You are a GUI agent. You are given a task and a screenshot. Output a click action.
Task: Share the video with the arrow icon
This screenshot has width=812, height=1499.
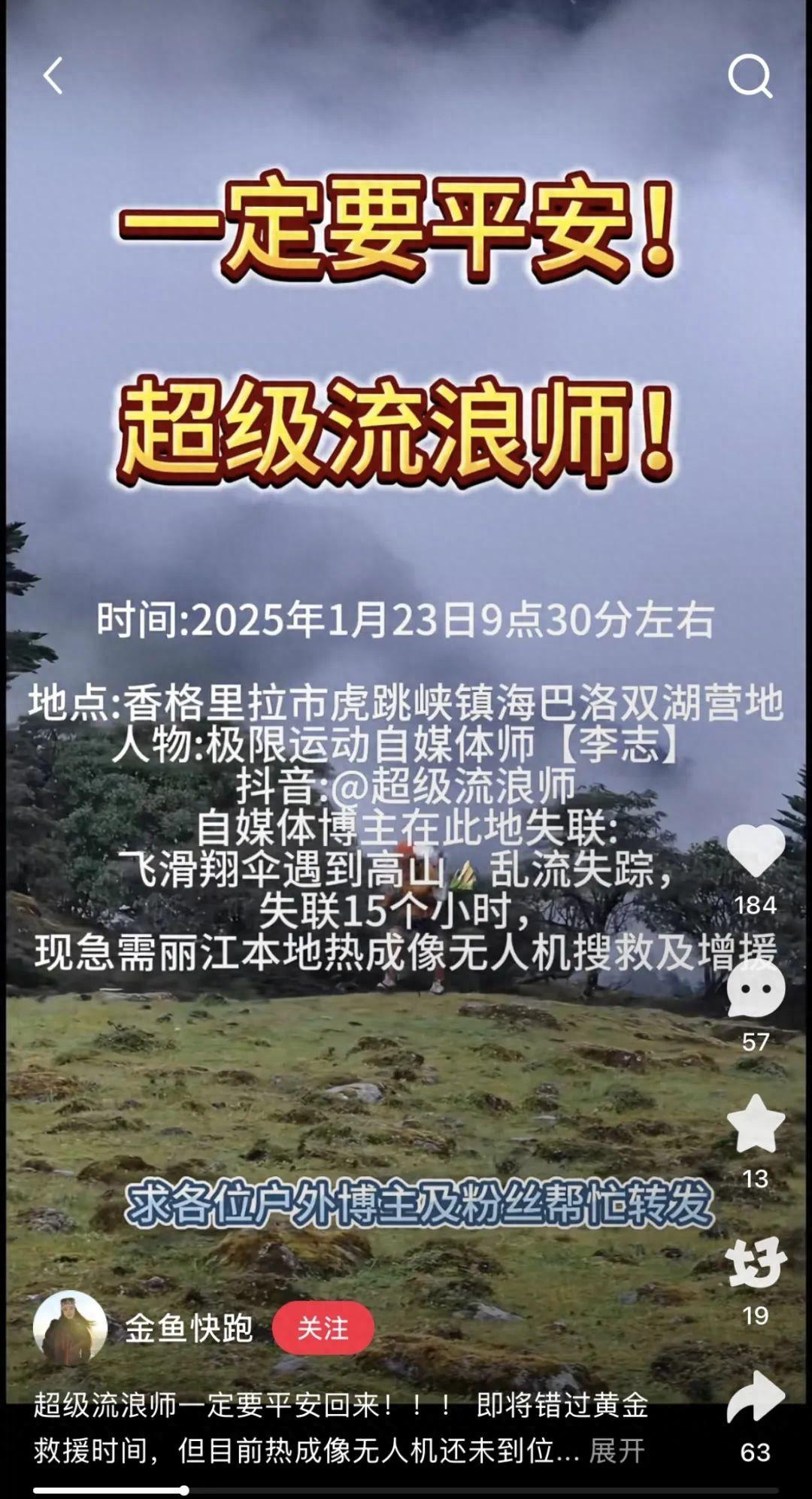tap(755, 1397)
